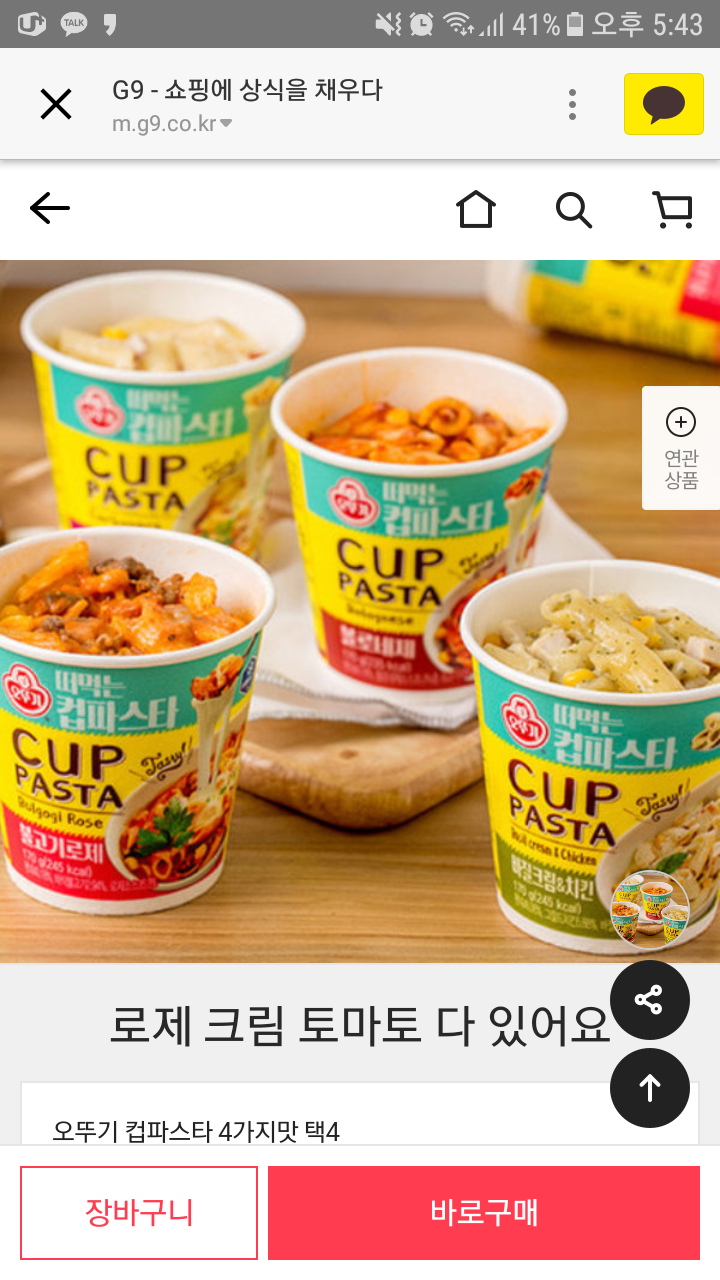Go to the G9 home page
The height and width of the screenshot is (1280, 720).
(x=476, y=209)
